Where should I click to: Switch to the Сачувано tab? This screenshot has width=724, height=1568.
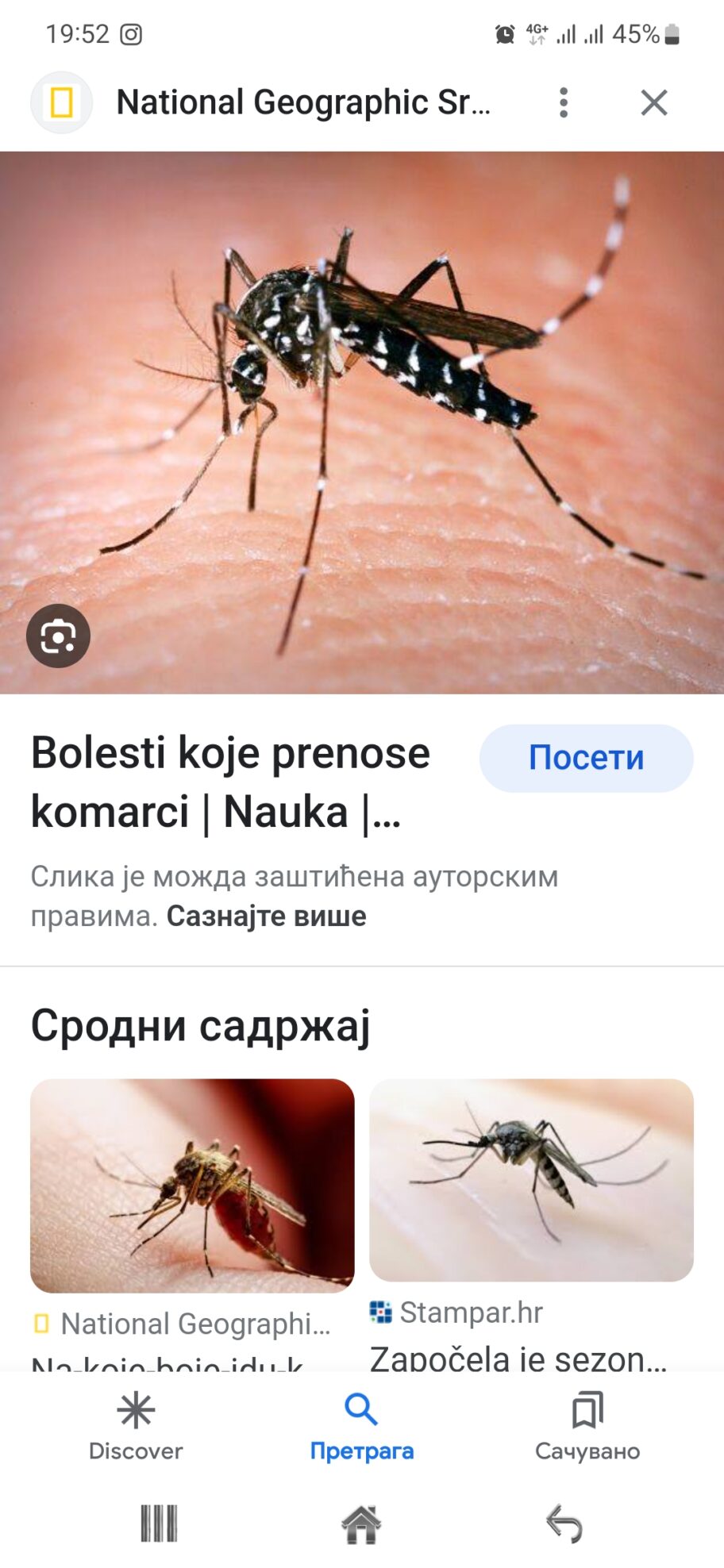pyautogui.click(x=587, y=1426)
